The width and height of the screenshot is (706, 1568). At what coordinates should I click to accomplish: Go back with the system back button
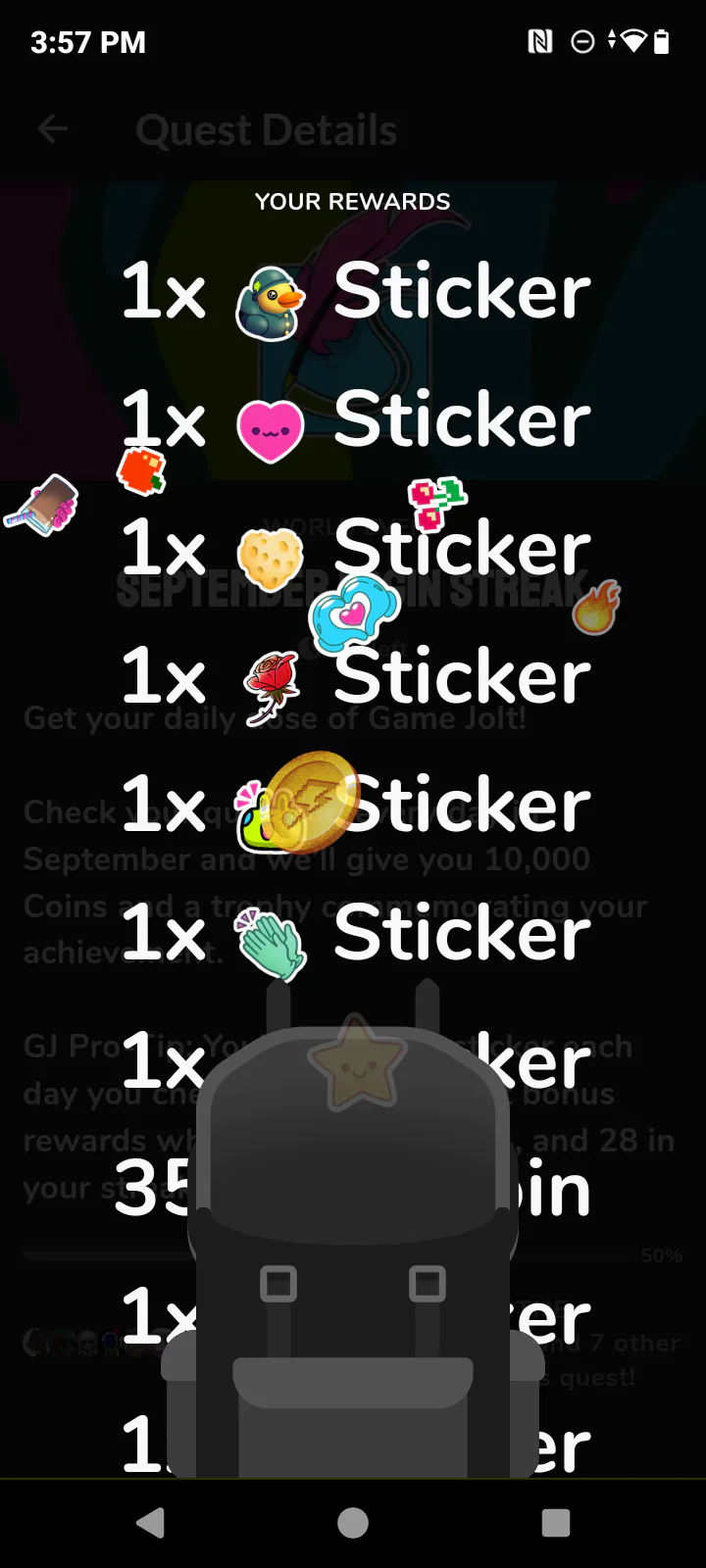click(150, 1522)
